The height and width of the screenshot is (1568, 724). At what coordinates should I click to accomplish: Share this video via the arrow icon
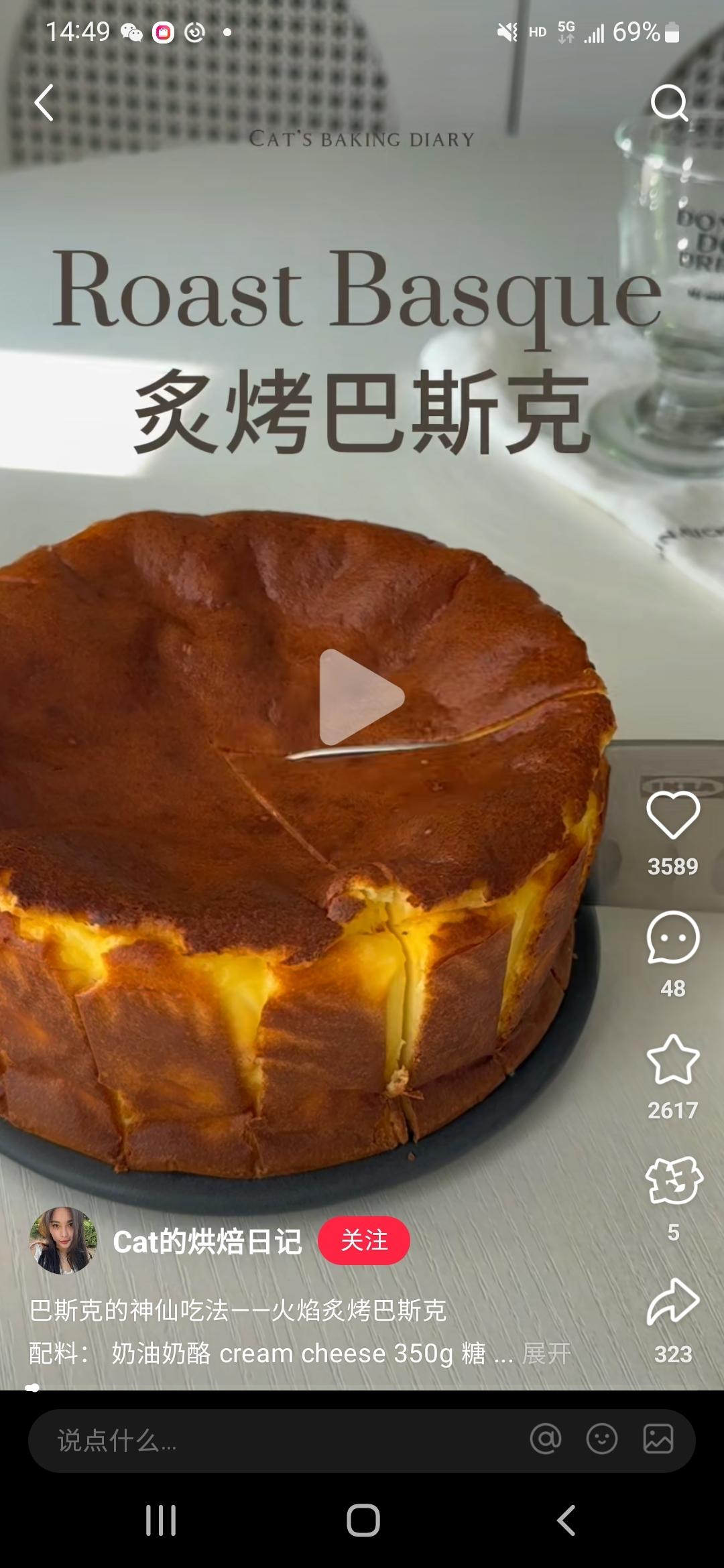pos(672,1302)
